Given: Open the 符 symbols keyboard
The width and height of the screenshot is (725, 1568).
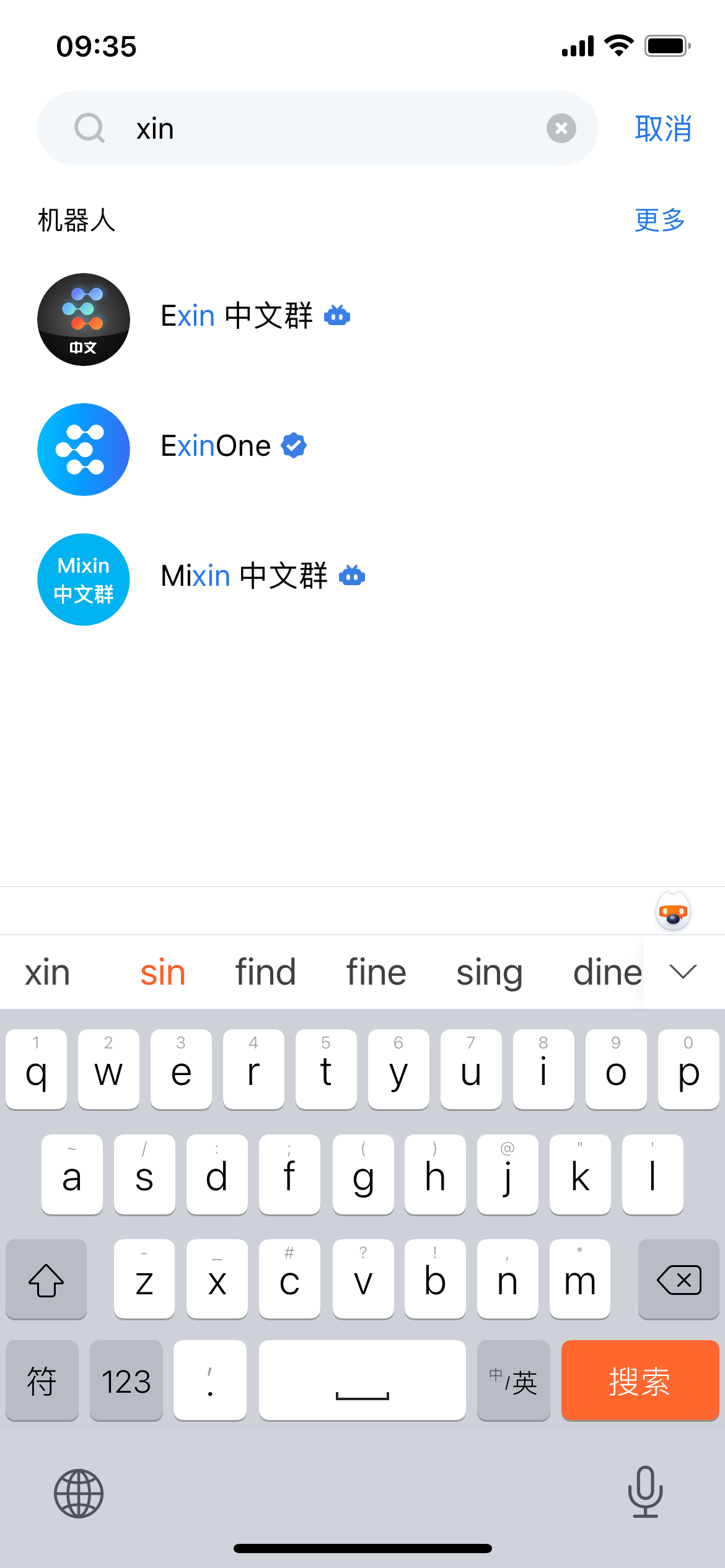Looking at the screenshot, I should point(42,1381).
